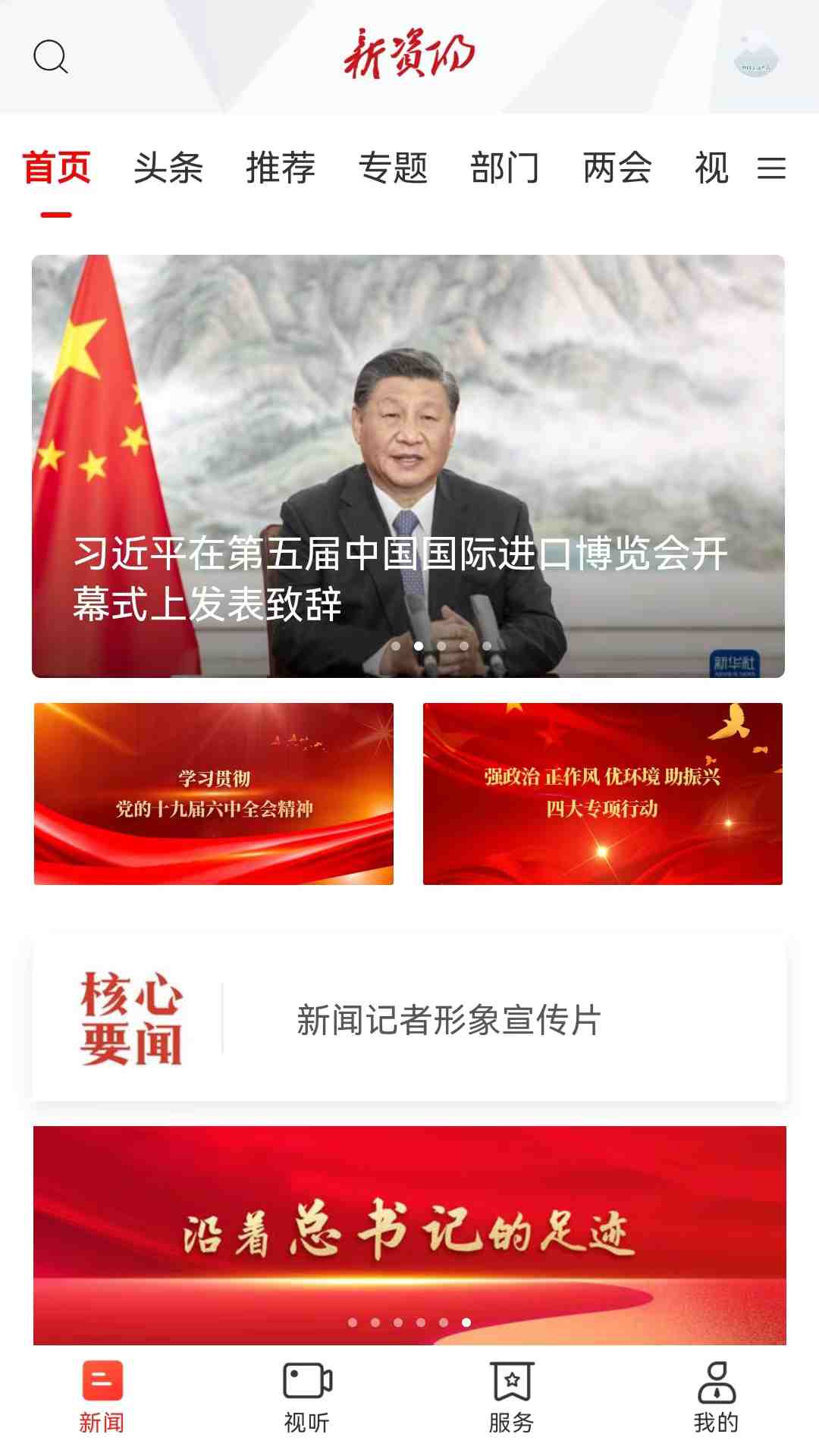Image resolution: width=819 pixels, height=1456 pixels.
Task: Open the 学习贯彻党的十九届六中全会精神 card
Action: click(x=214, y=794)
